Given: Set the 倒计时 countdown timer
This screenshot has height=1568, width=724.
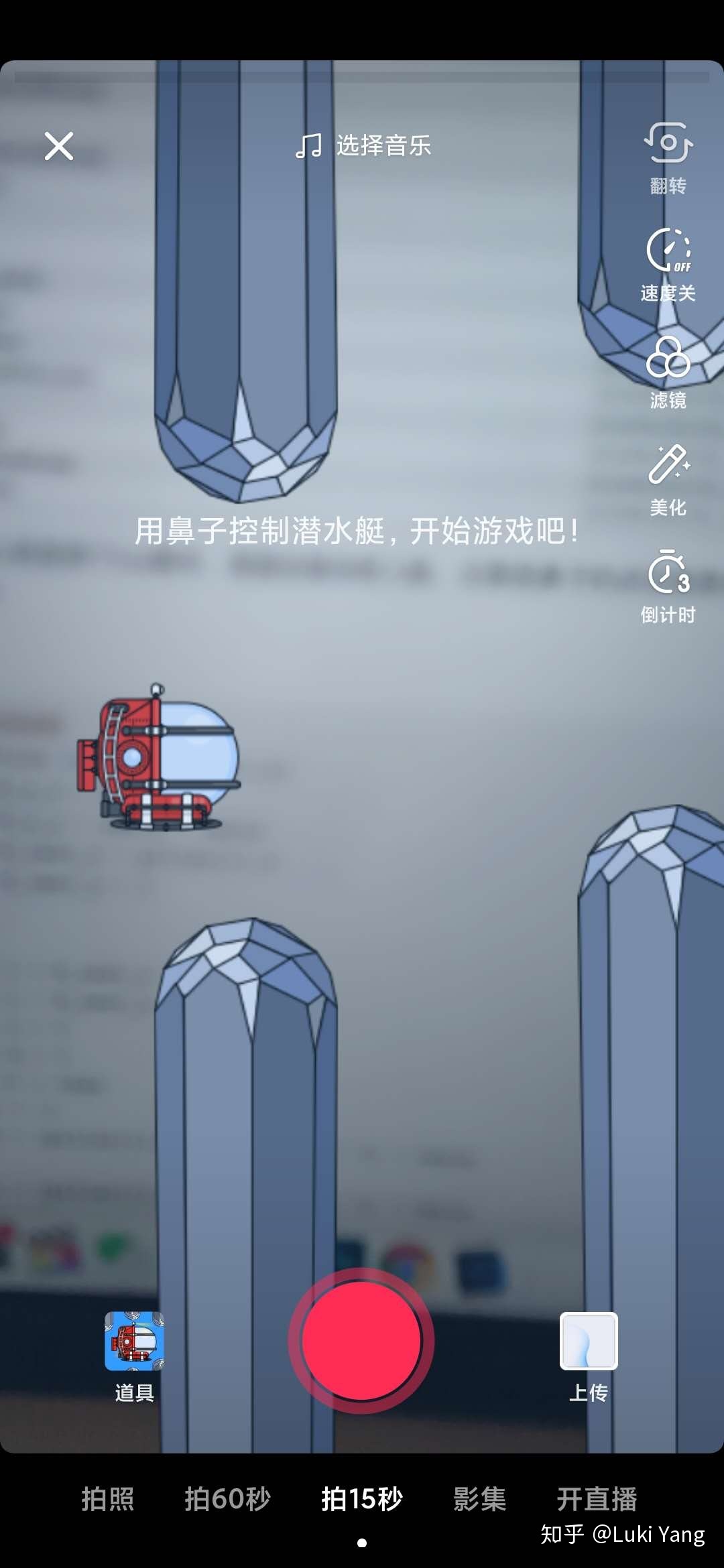Looking at the screenshot, I should [668, 587].
